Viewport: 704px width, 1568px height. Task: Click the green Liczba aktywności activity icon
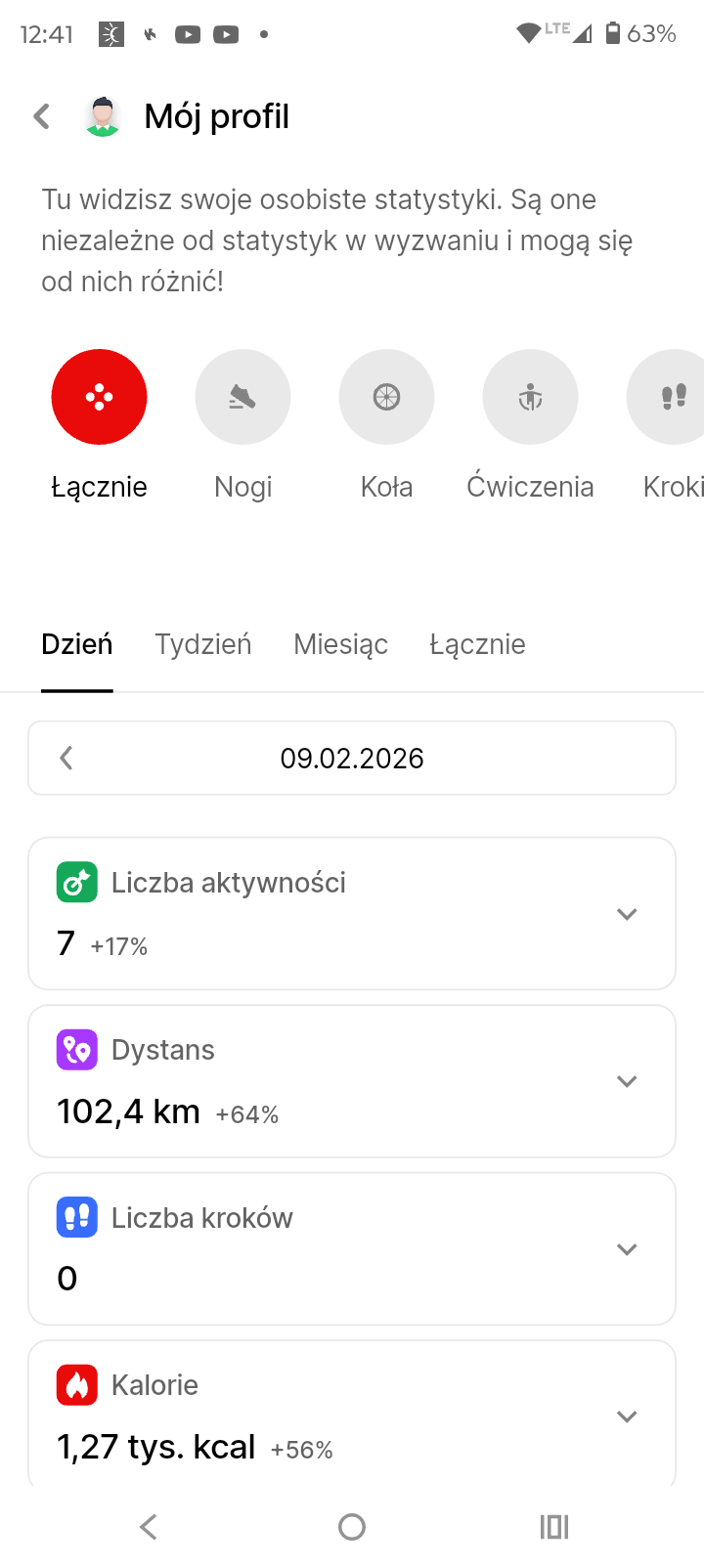76,882
